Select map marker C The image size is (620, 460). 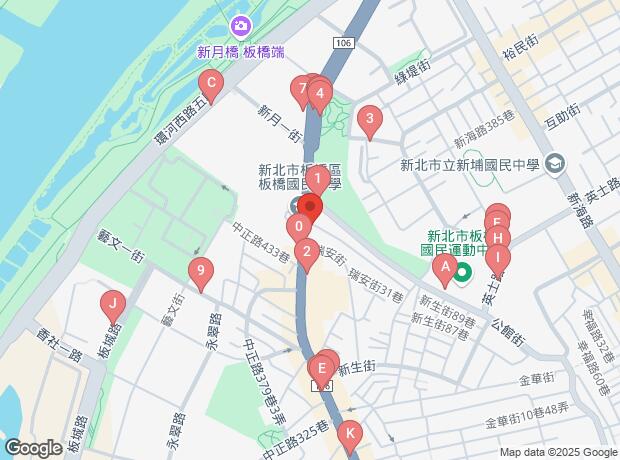209,85
